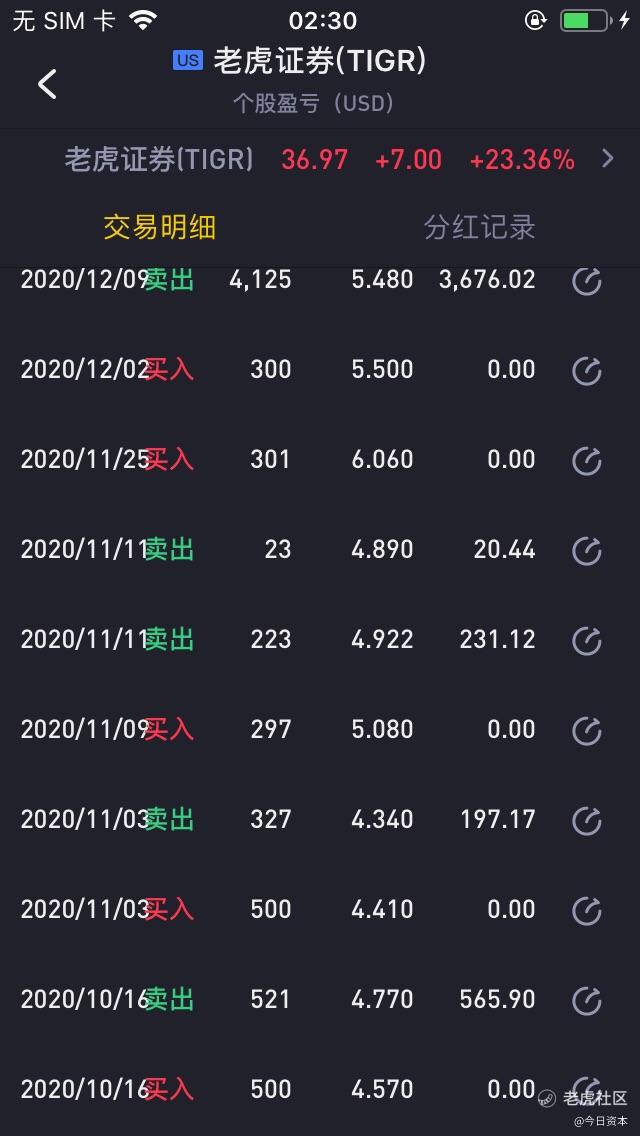Share the 2020/11/03 sell of 327 shares
Viewport: 640px width, 1136px height.
[586, 820]
